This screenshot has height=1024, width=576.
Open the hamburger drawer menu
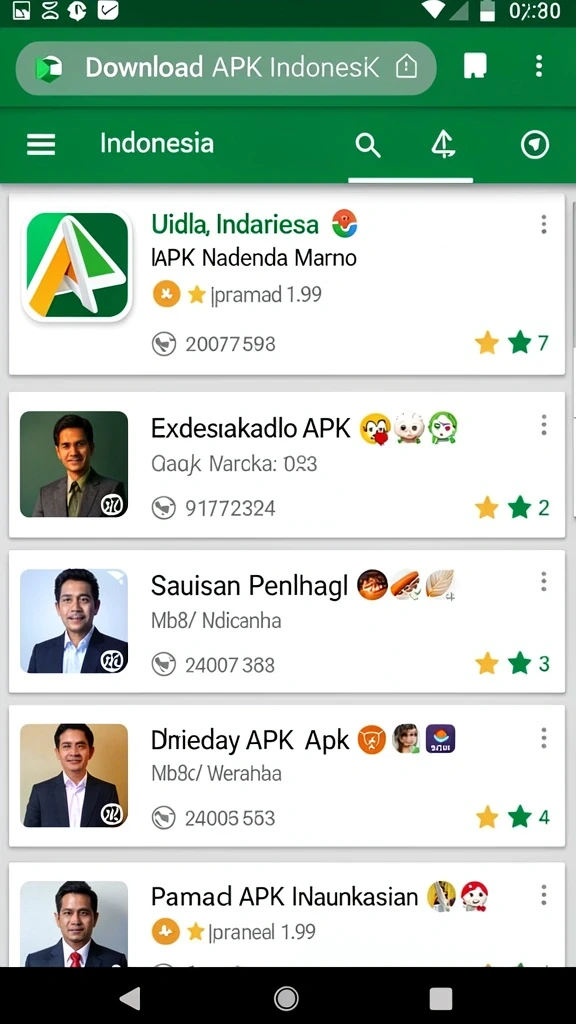pos(40,144)
